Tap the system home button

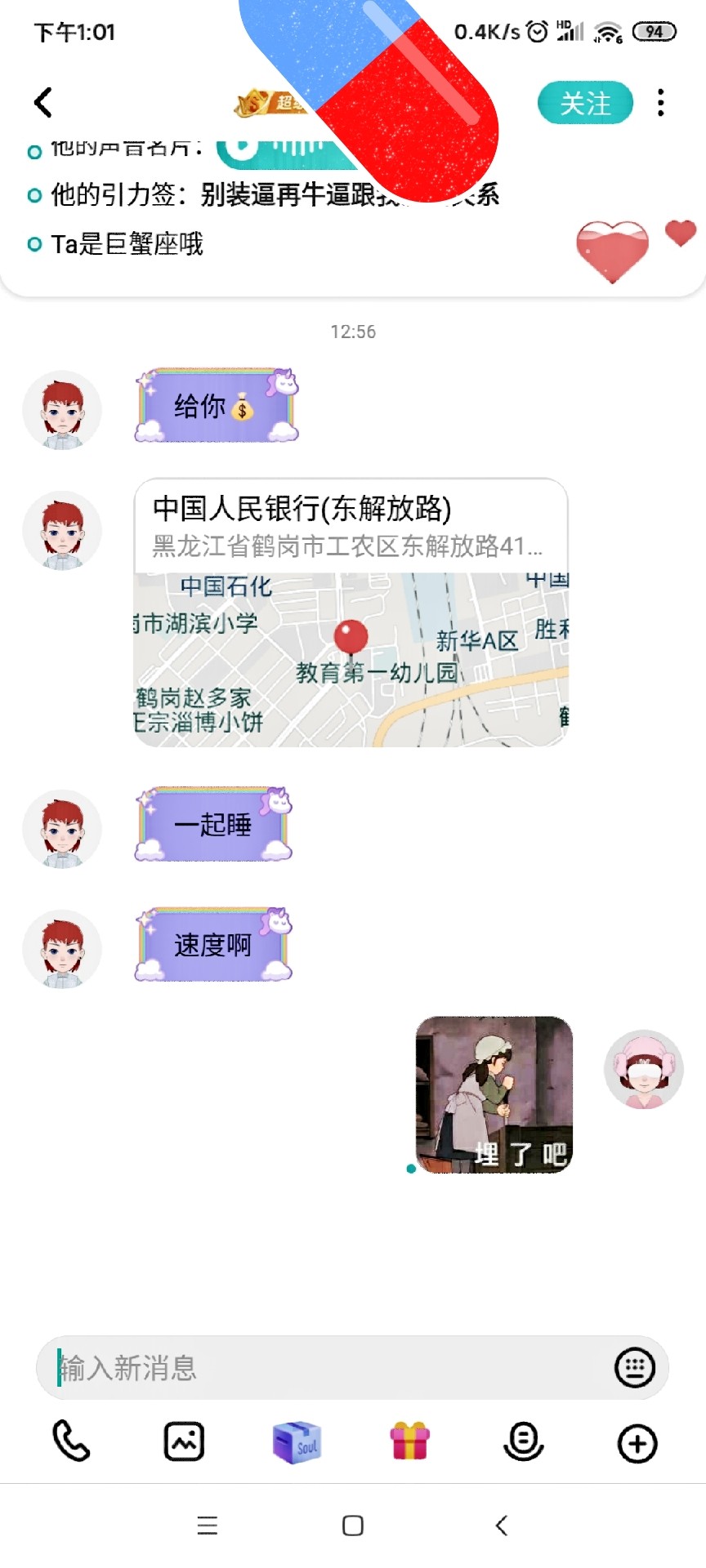(353, 1526)
